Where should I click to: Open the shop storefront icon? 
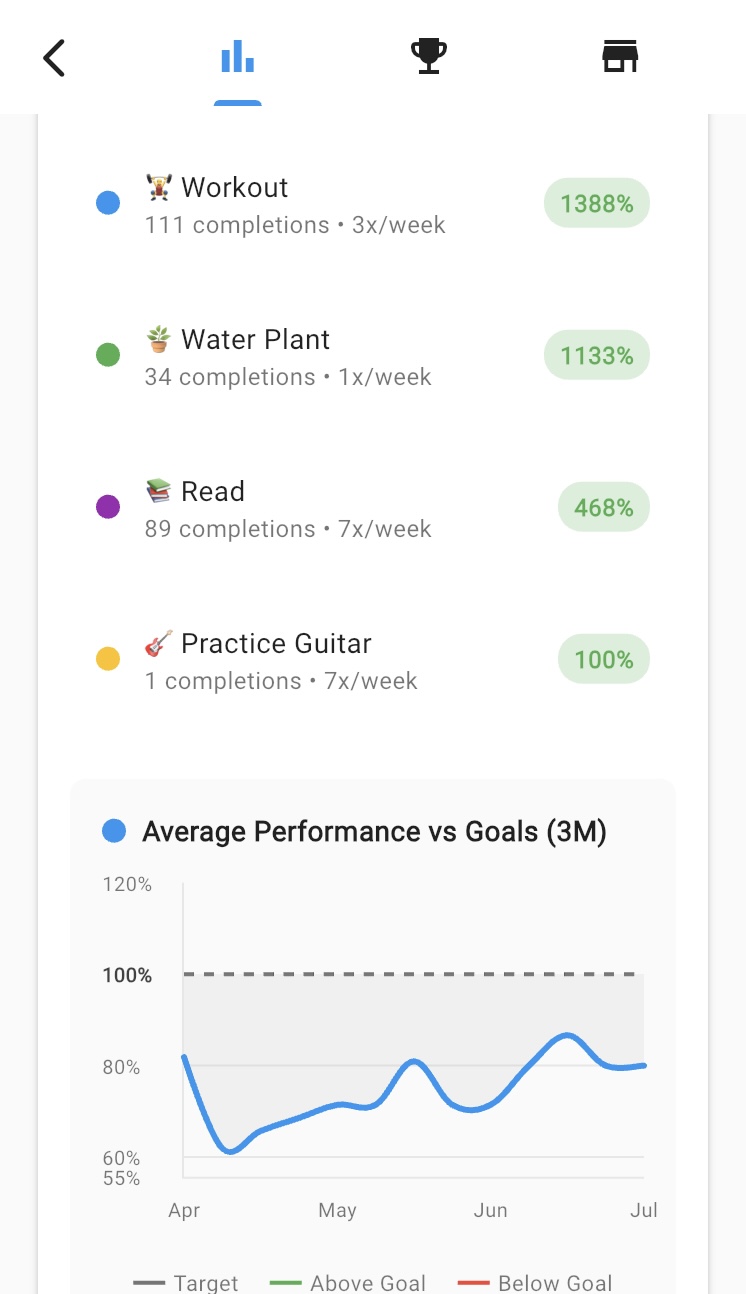point(620,57)
